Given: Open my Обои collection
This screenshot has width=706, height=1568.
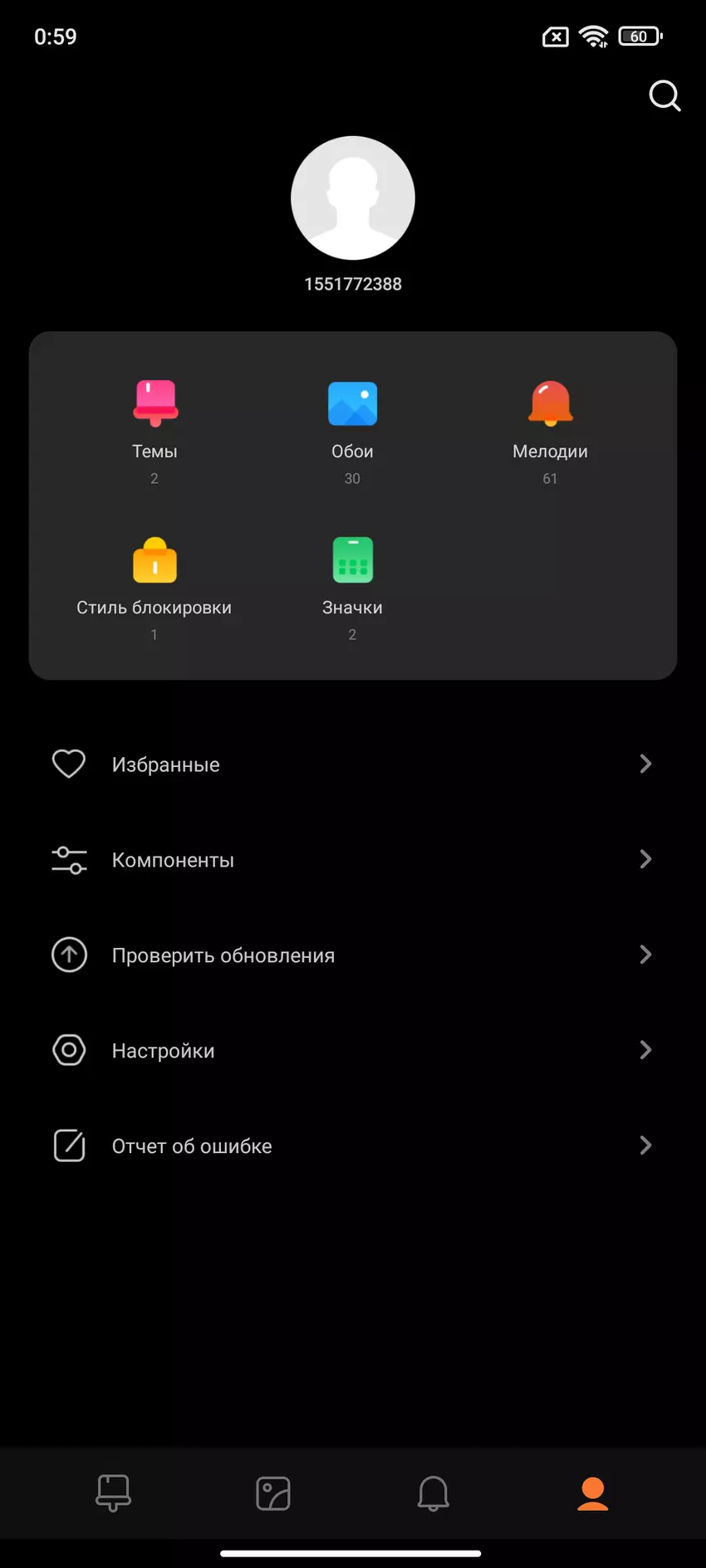Looking at the screenshot, I should 353,428.
